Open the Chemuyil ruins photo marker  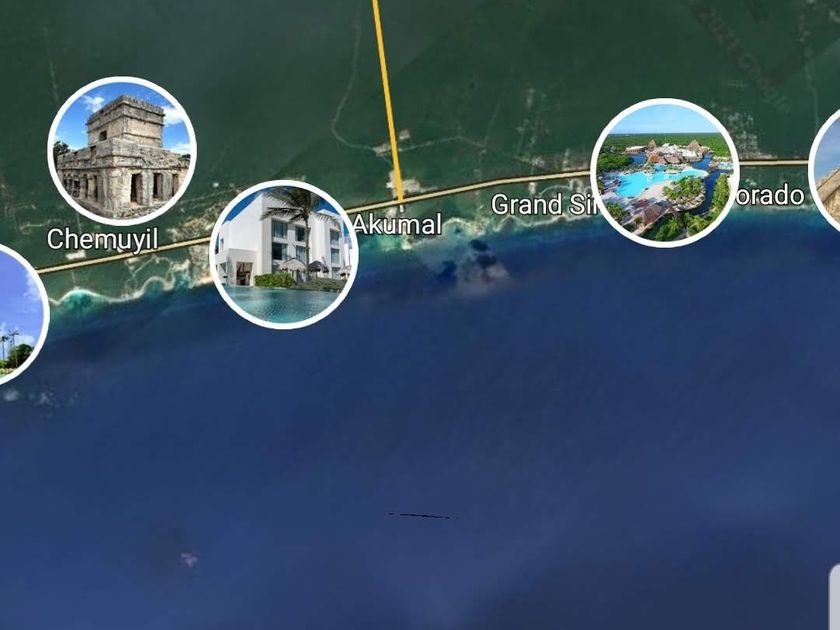tap(122, 150)
